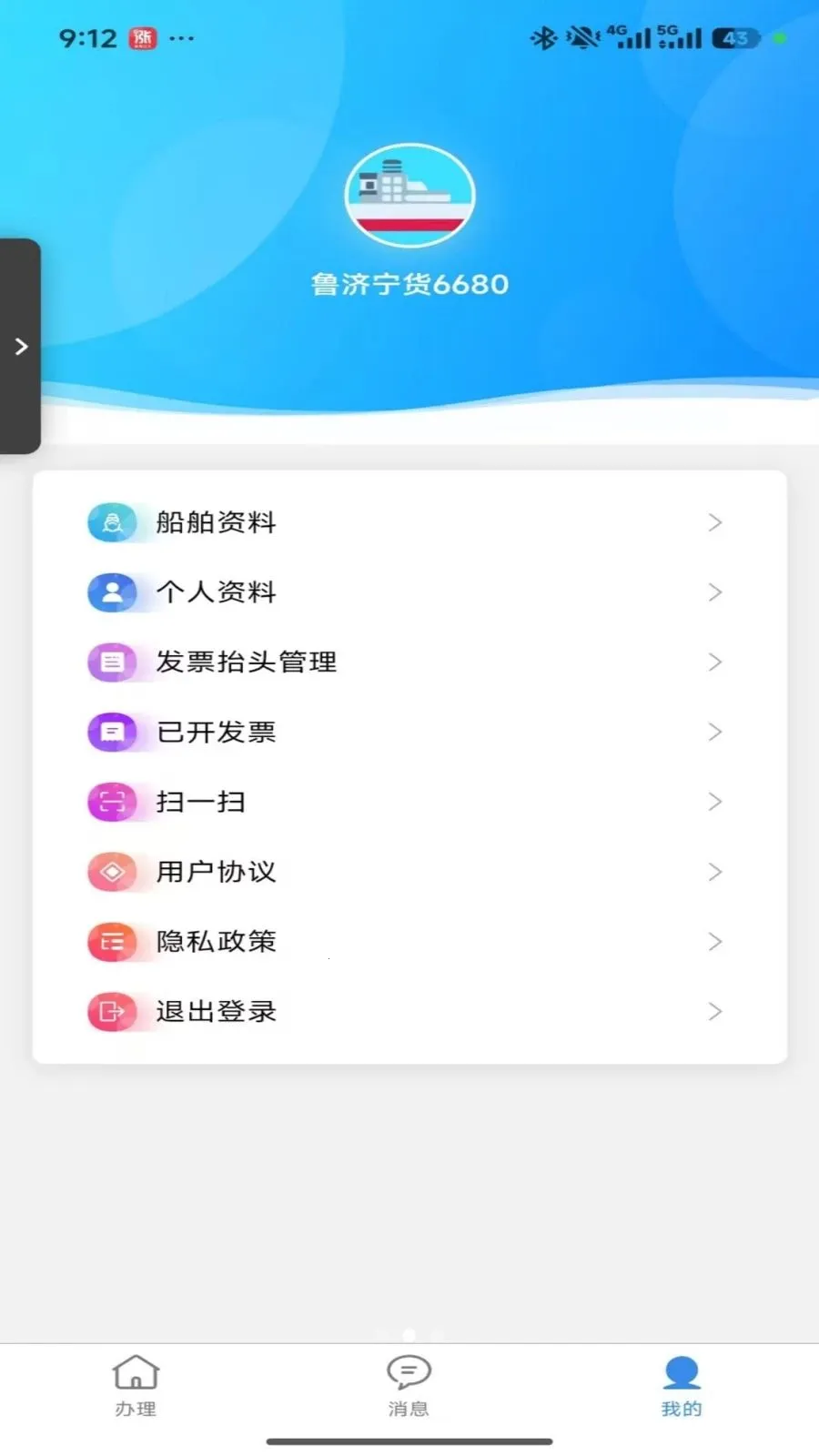Tap the battery status indicator
Image resolution: width=819 pixels, height=1456 pixels.
coord(733,38)
